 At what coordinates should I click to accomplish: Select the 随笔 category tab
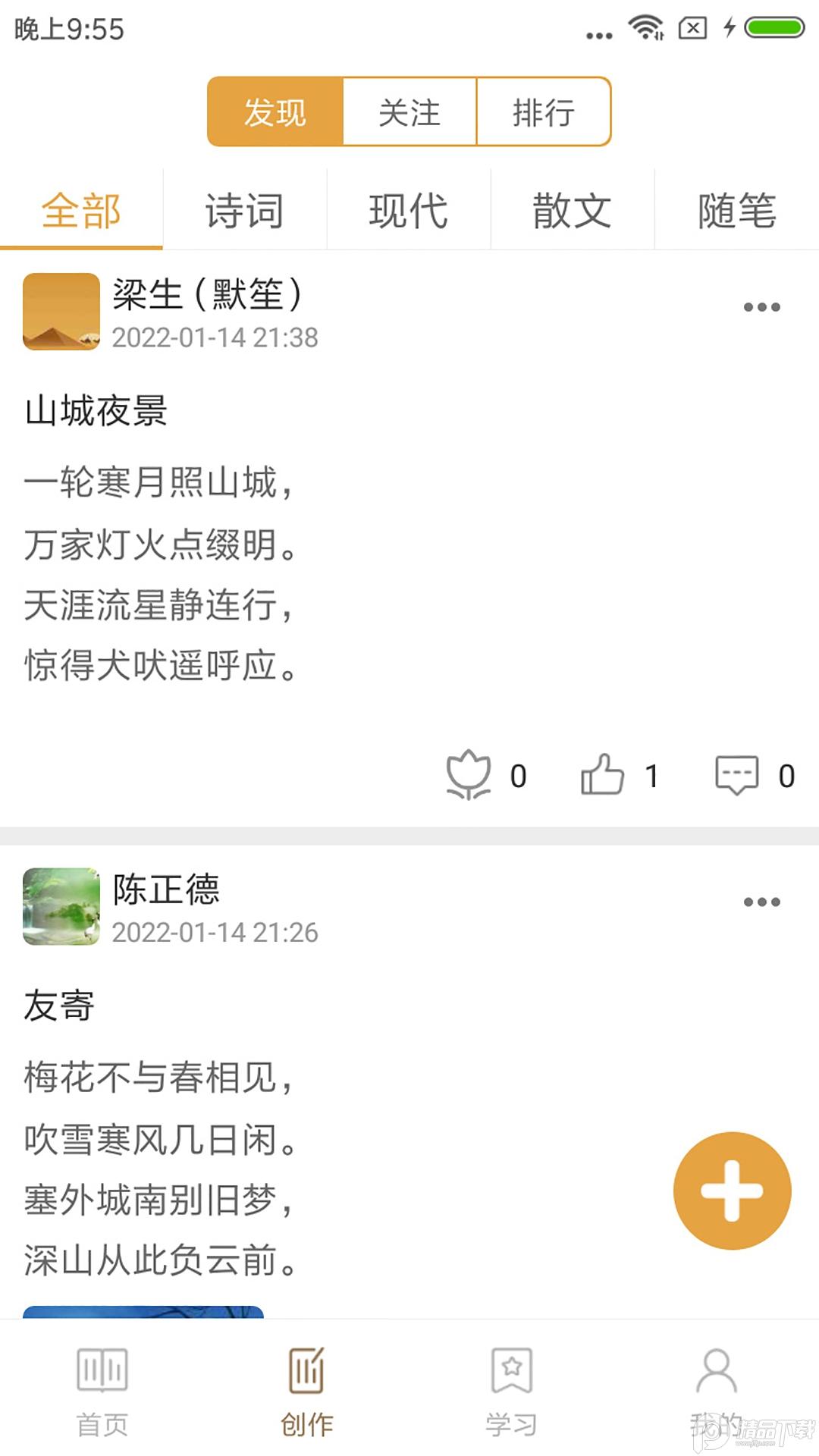point(737,212)
